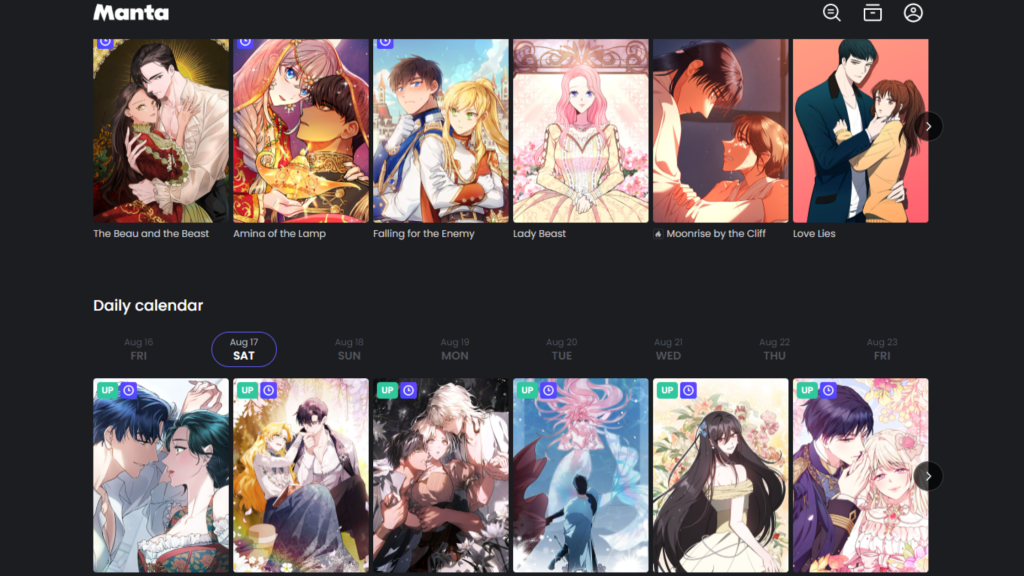Switch calendar to Aug 23 FRI
1024x576 pixels.
pyautogui.click(x=881, y=349)
